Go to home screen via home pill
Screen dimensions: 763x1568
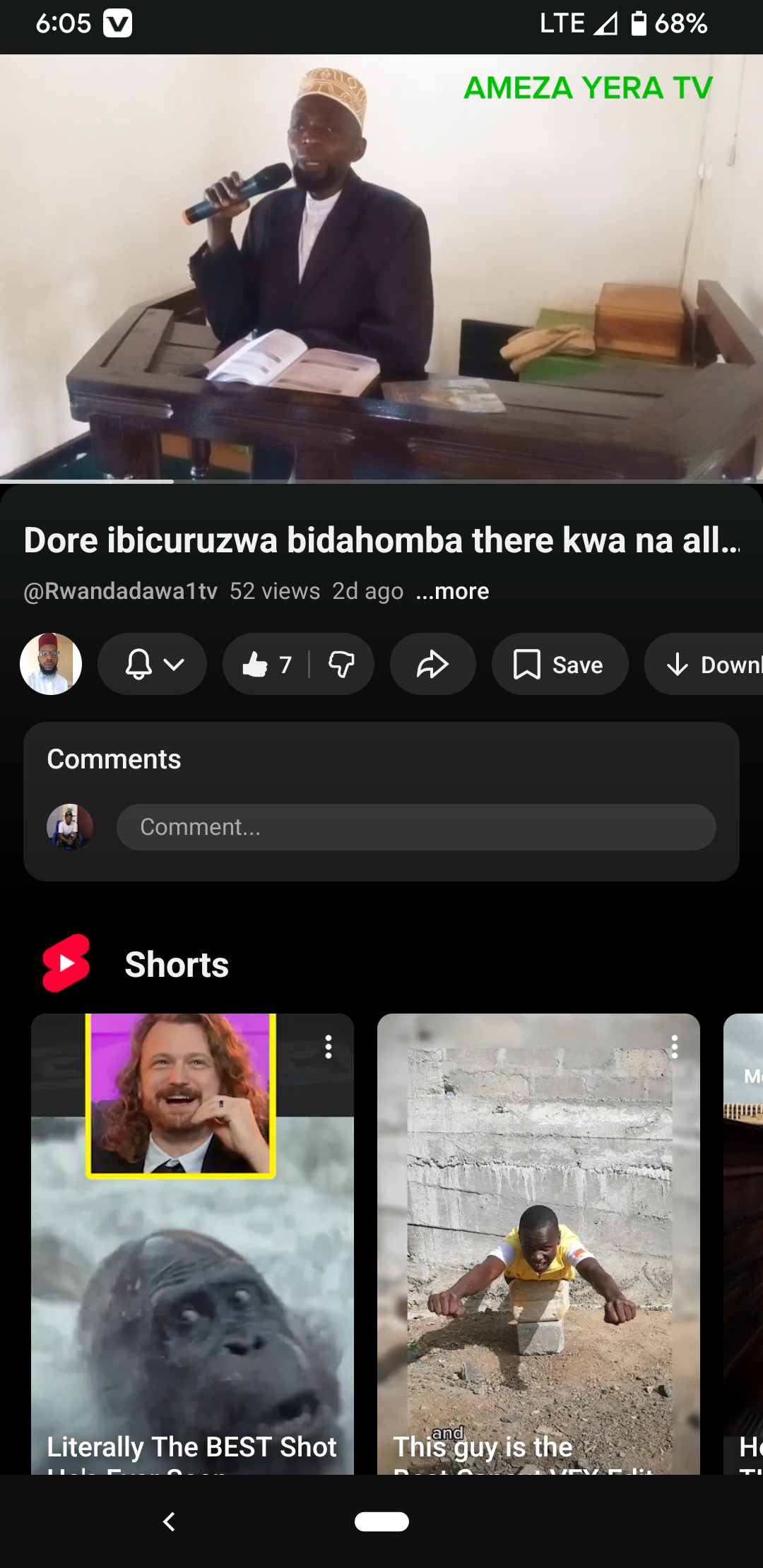(381, 1521)
